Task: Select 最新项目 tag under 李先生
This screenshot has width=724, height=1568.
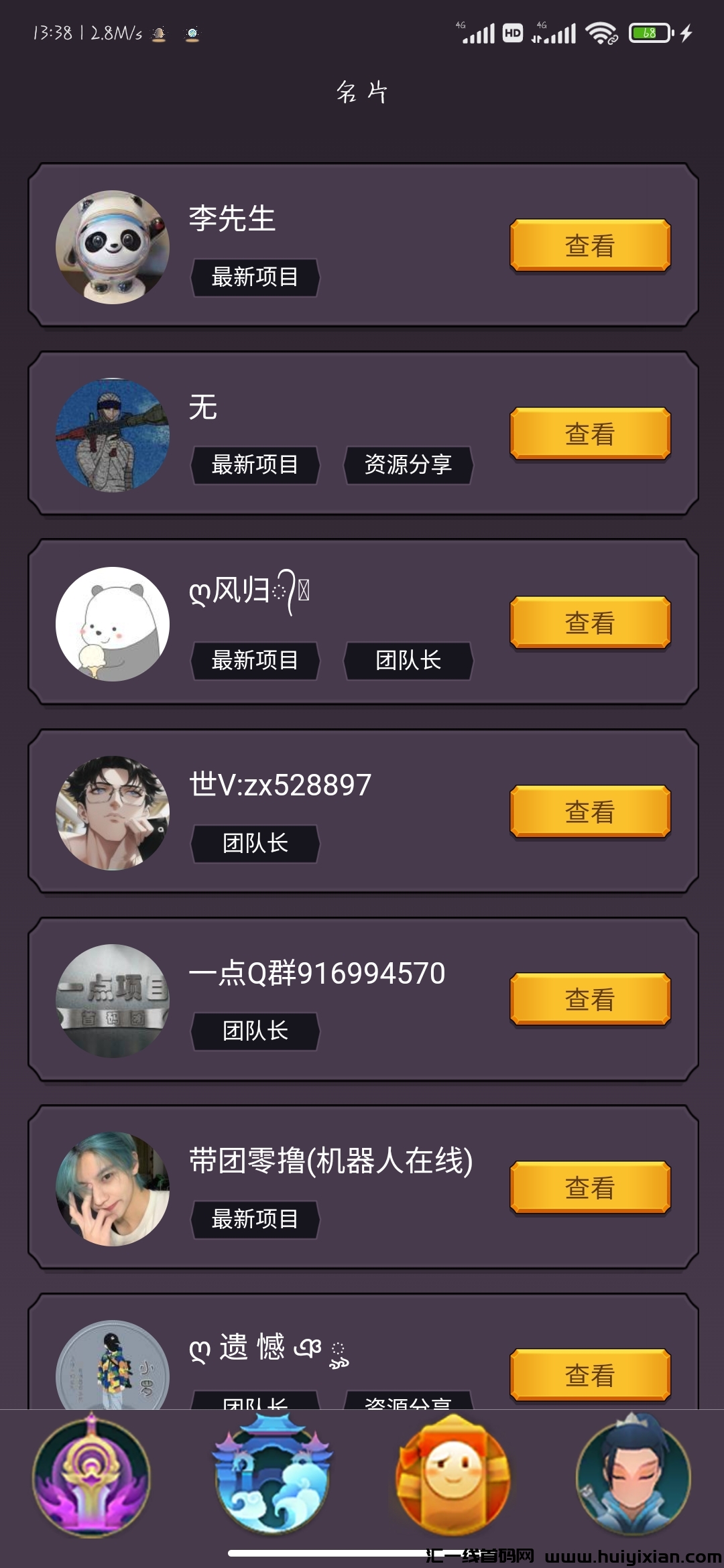Action: 255,276
